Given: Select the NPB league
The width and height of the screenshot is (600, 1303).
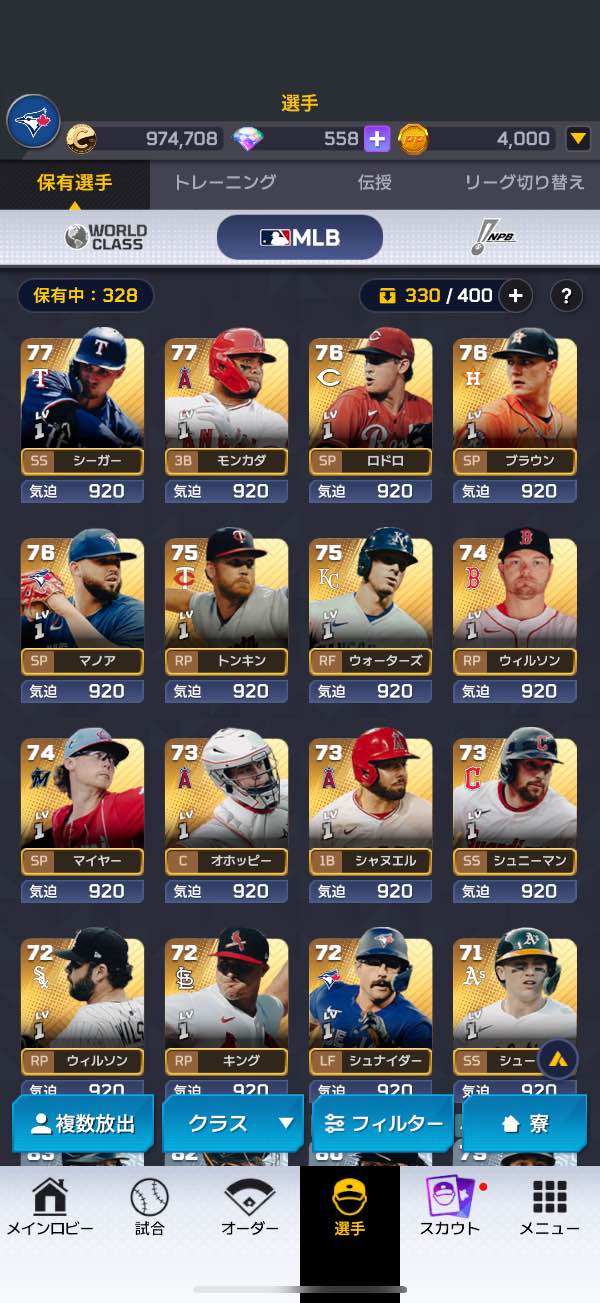Looking at the screenshot, I should point(493,237).
